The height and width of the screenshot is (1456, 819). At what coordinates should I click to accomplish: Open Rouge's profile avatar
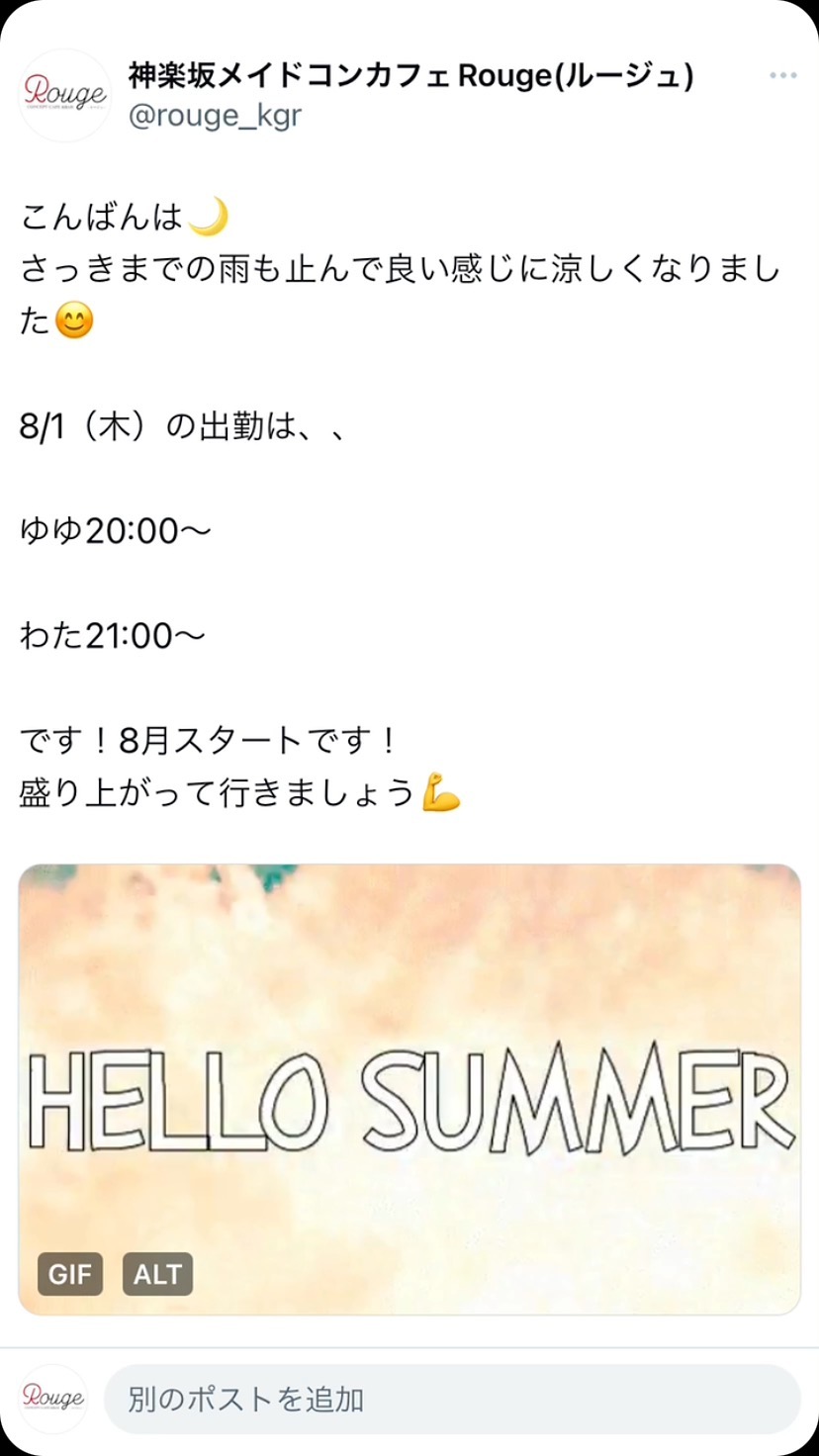pos(64,95)
